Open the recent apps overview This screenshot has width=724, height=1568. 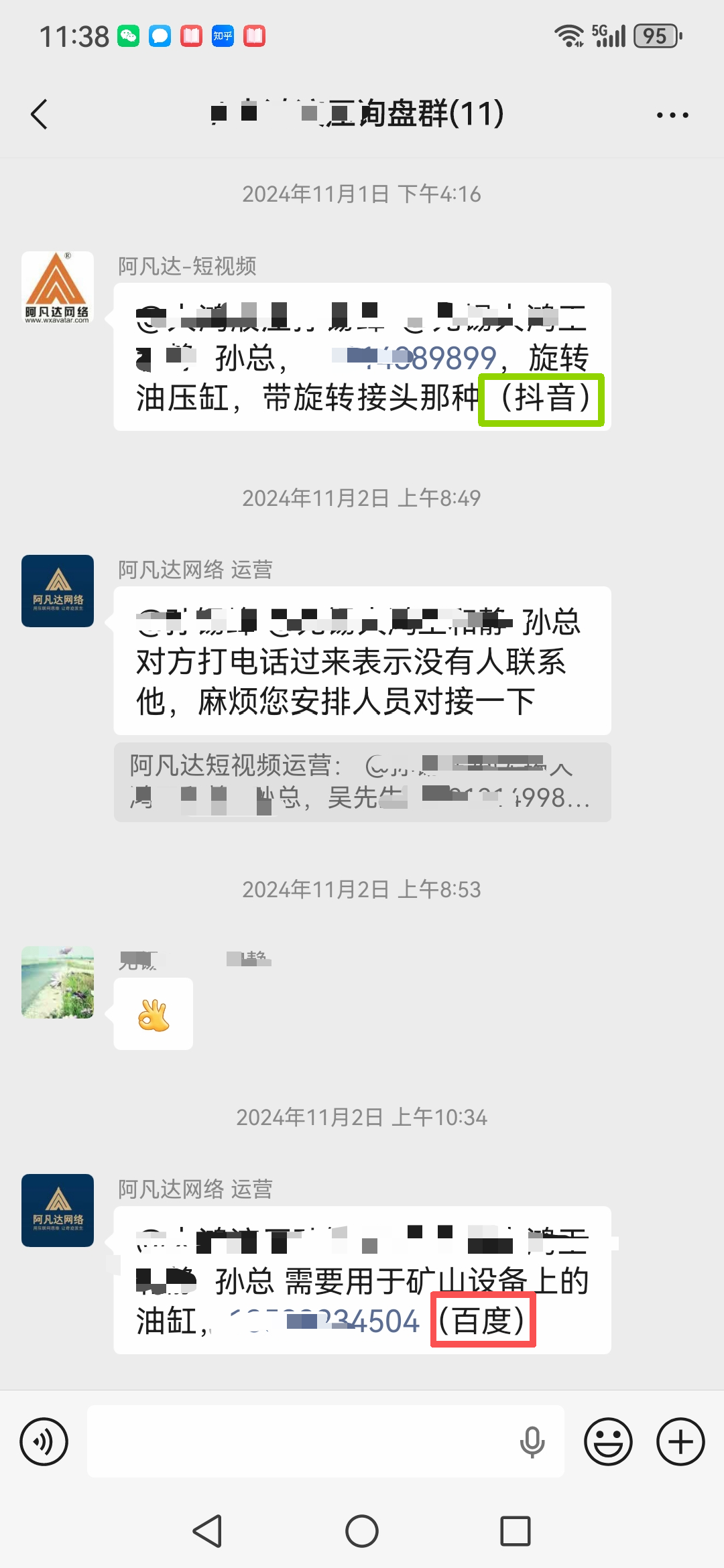[515, 1531]
